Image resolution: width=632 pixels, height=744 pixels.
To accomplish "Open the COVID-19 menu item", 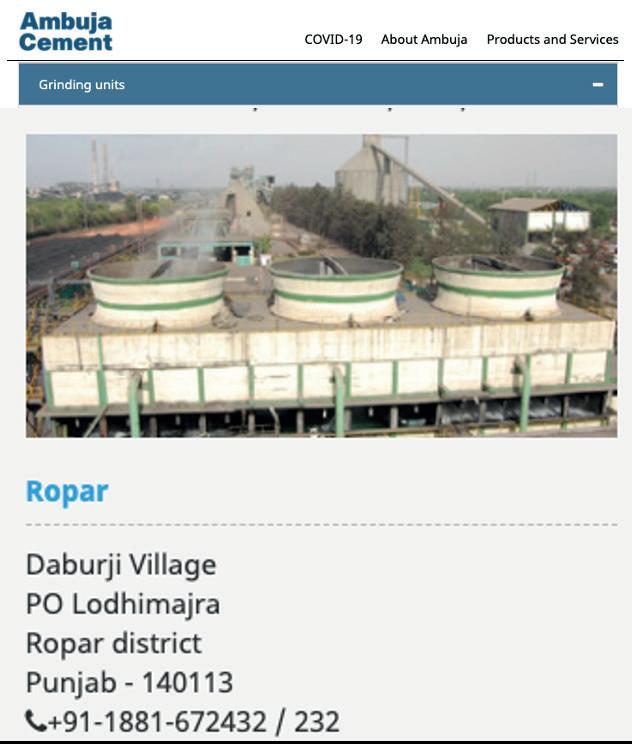I will [333, 40].
